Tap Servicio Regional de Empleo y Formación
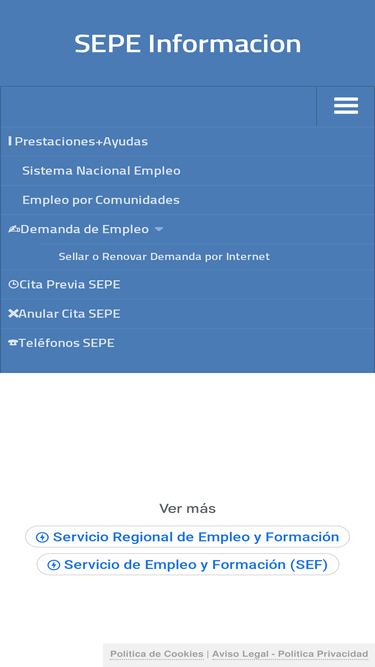This screenshot has height=667, width=375. coord(188,537)
